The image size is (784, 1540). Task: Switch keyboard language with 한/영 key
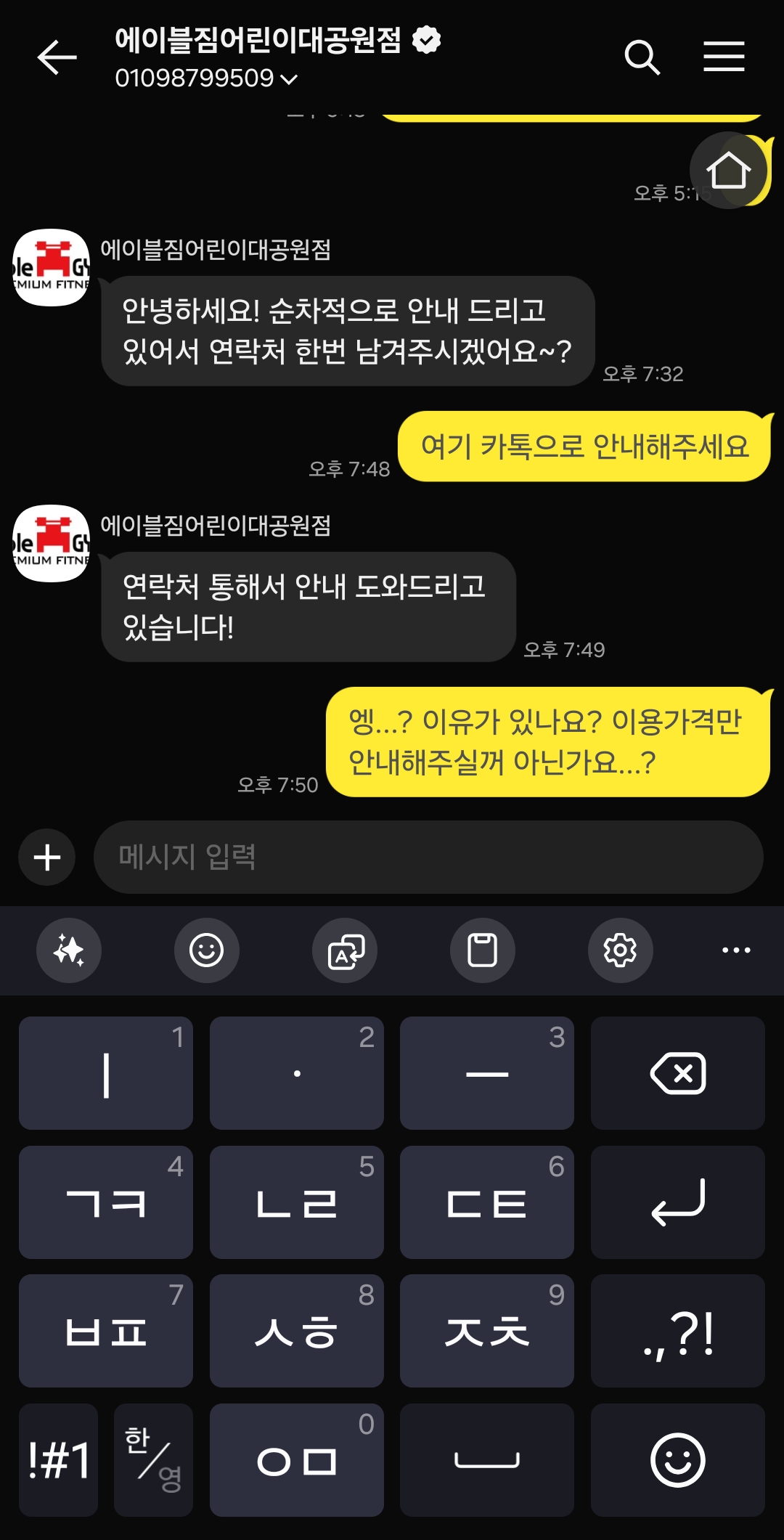pyautogui.click(x=153, y=1460)
